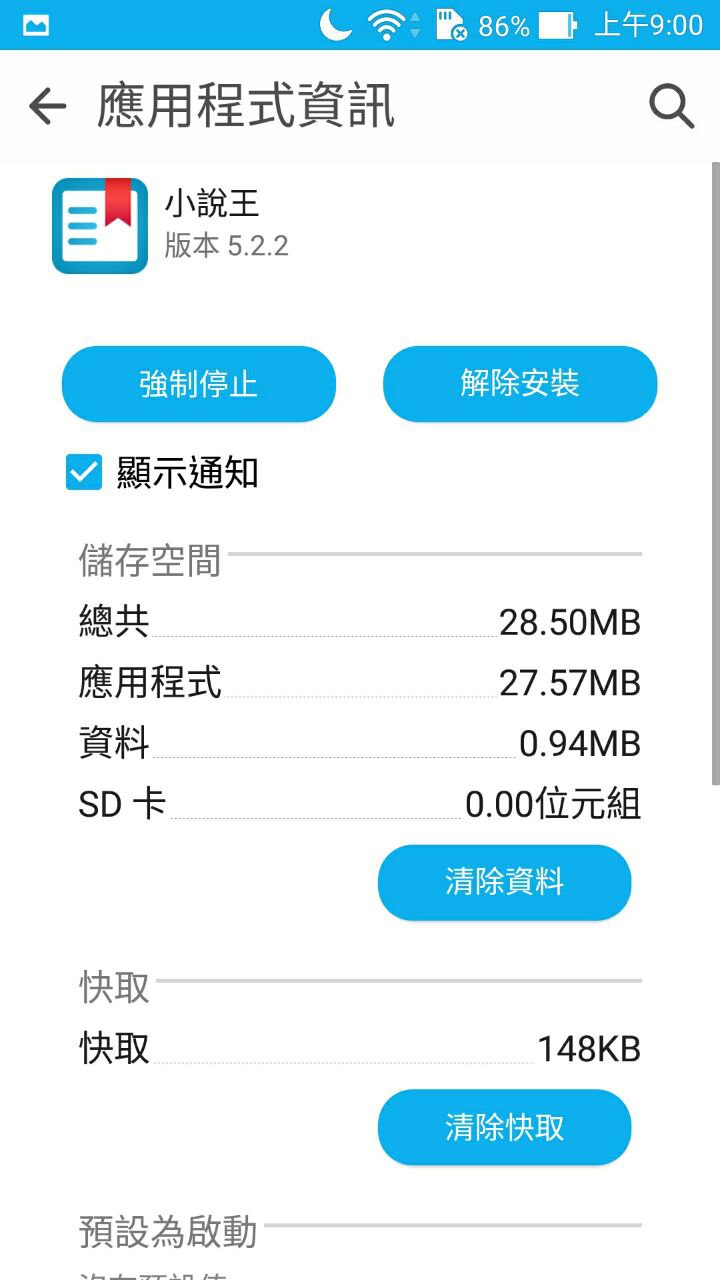Go back using the arrow icon
Viewport: 720px width, 1280px height.
point(47,106)
